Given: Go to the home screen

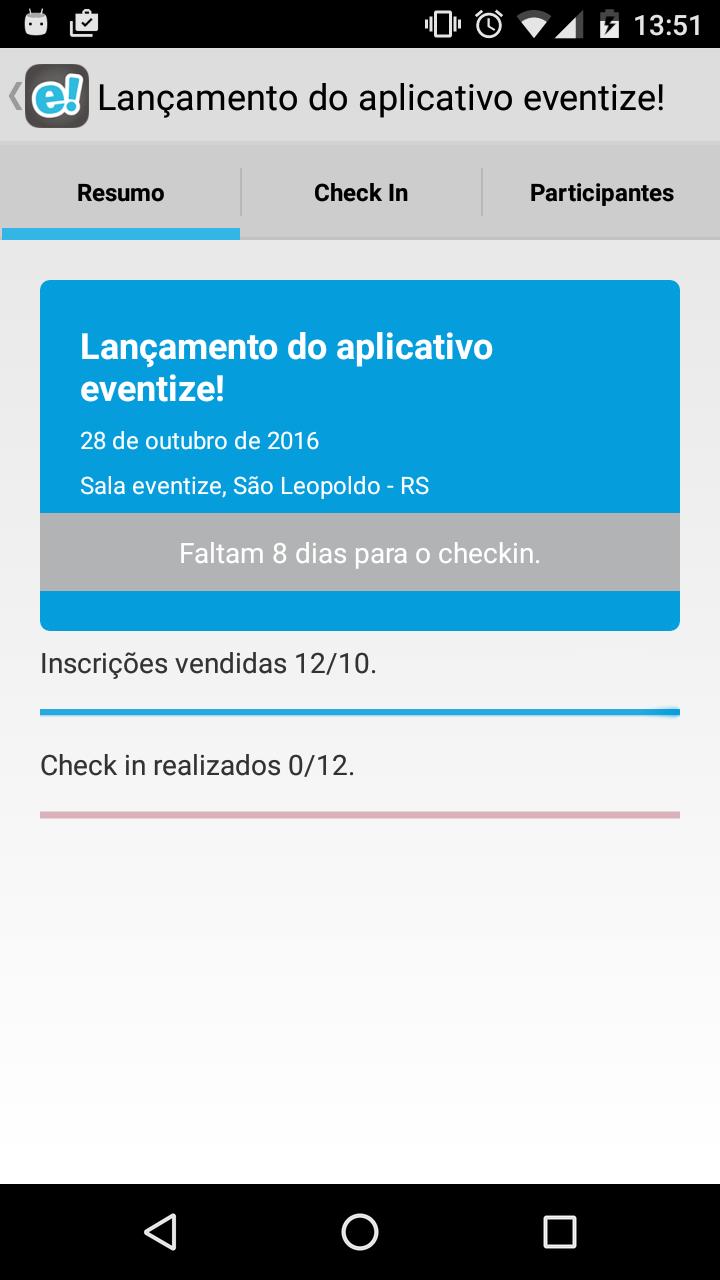Looking at the screenshot, I should click(x=360, y=1232).
